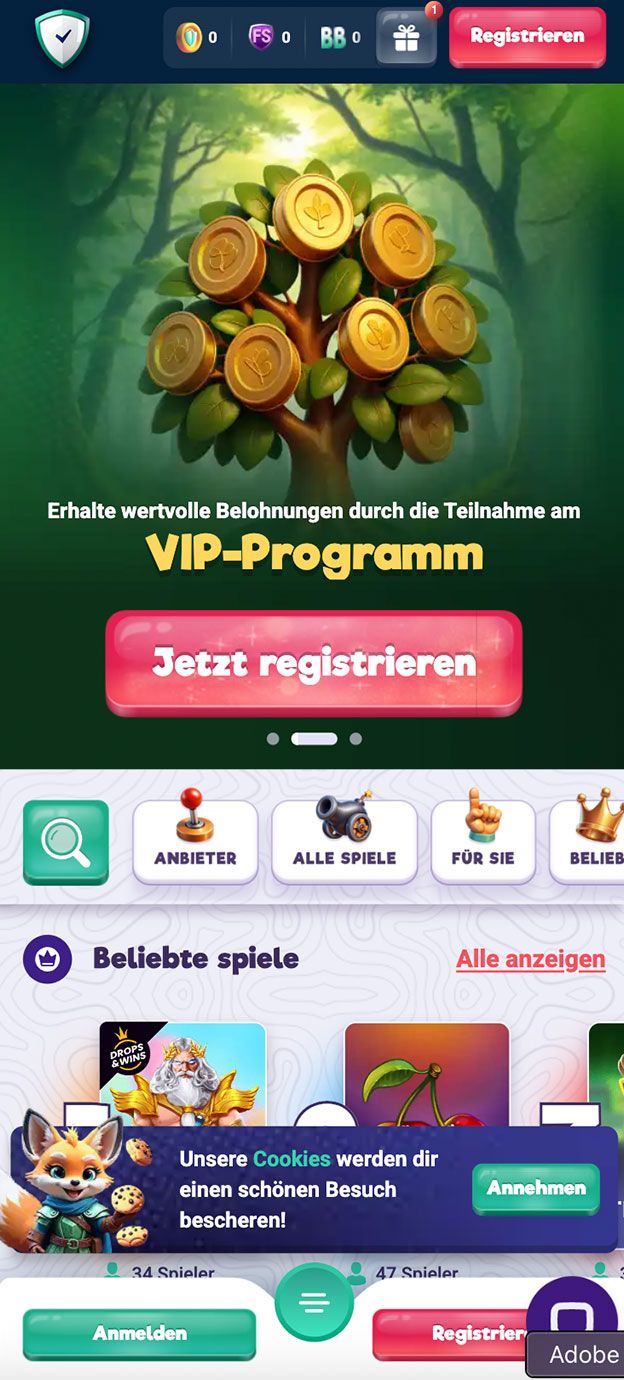Tap the shield logo to go home

(62, 38)
